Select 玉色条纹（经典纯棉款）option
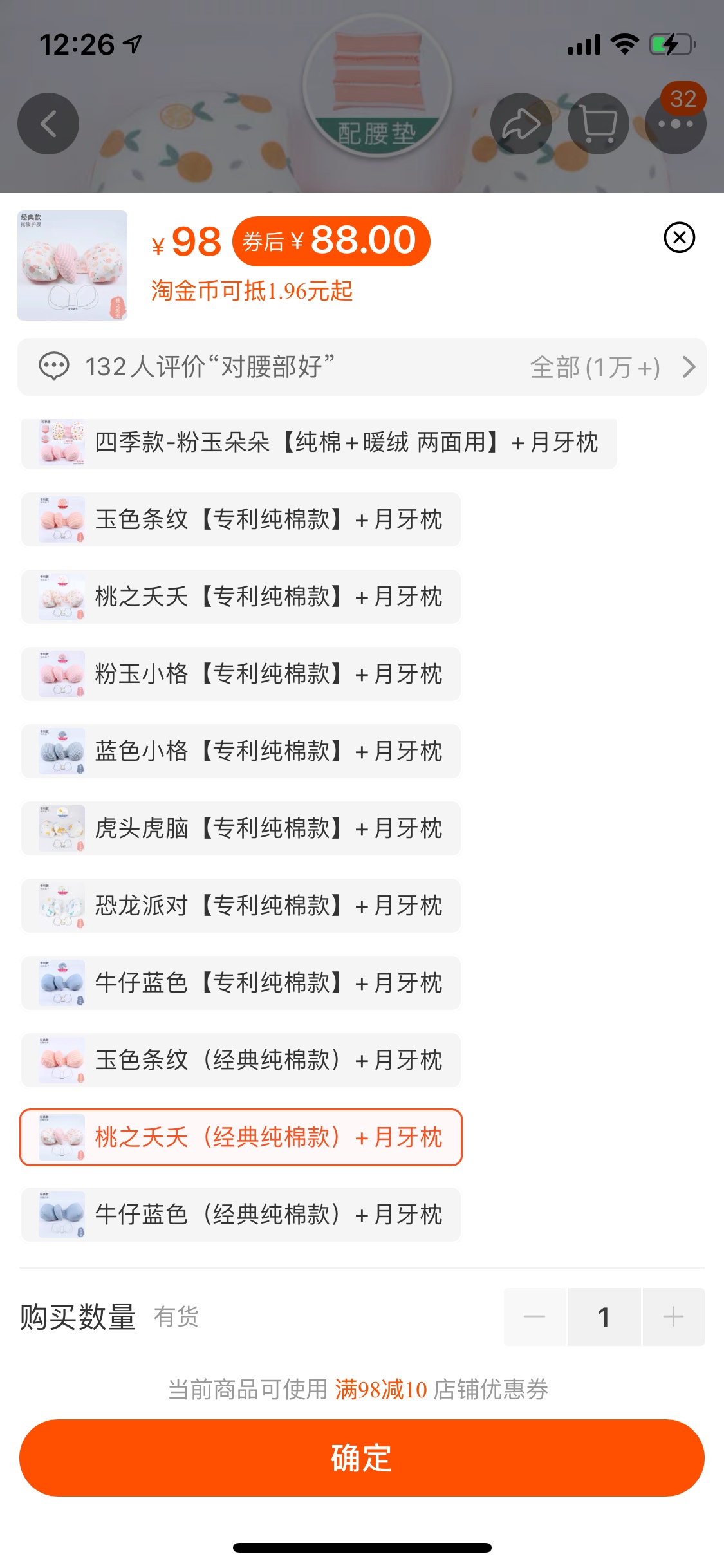The width and height of the screenshot is (724, 1568). (x=241, y=1060)
